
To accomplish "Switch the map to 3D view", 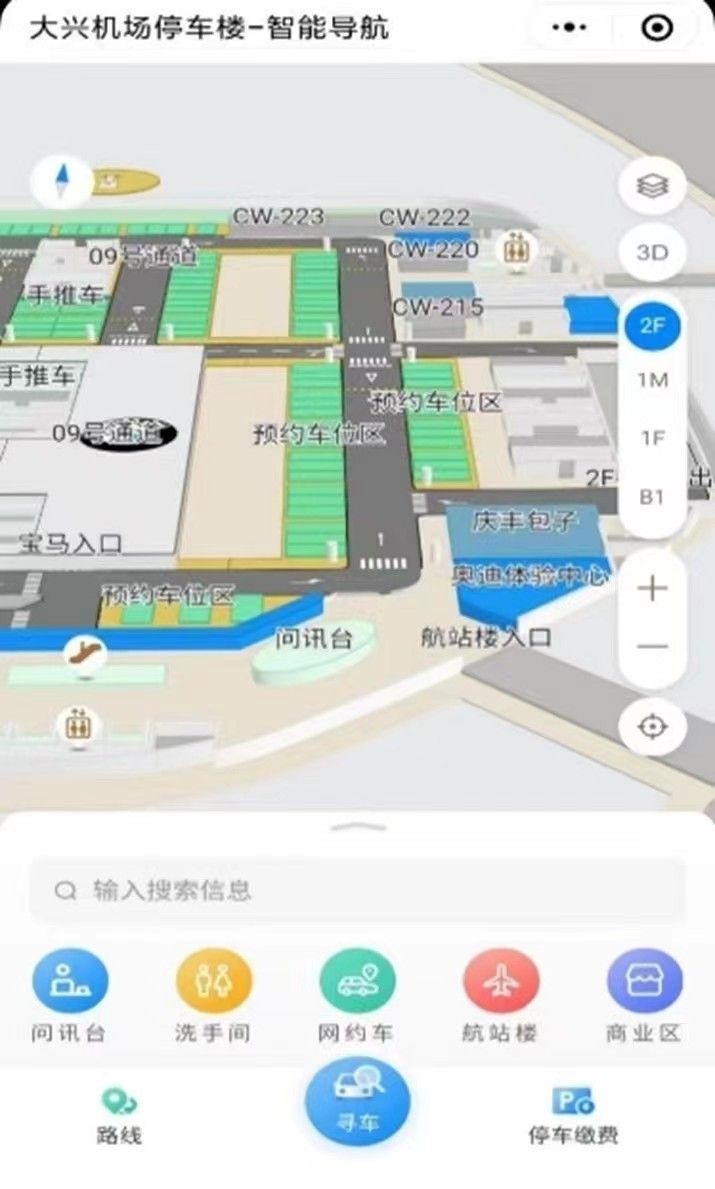I will [652, 252].
